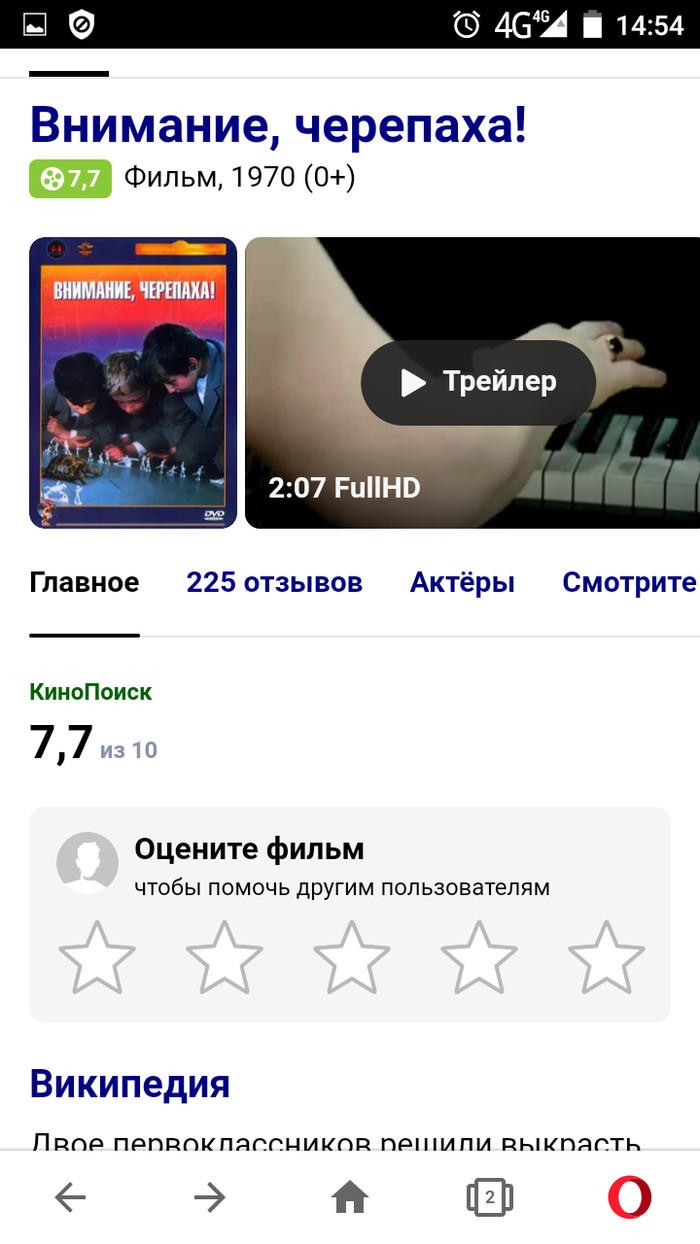The width and height of the screenshot is (700, 1244).
Task: Open the tabs switcher showing 2
Action: click(489, 1197)
